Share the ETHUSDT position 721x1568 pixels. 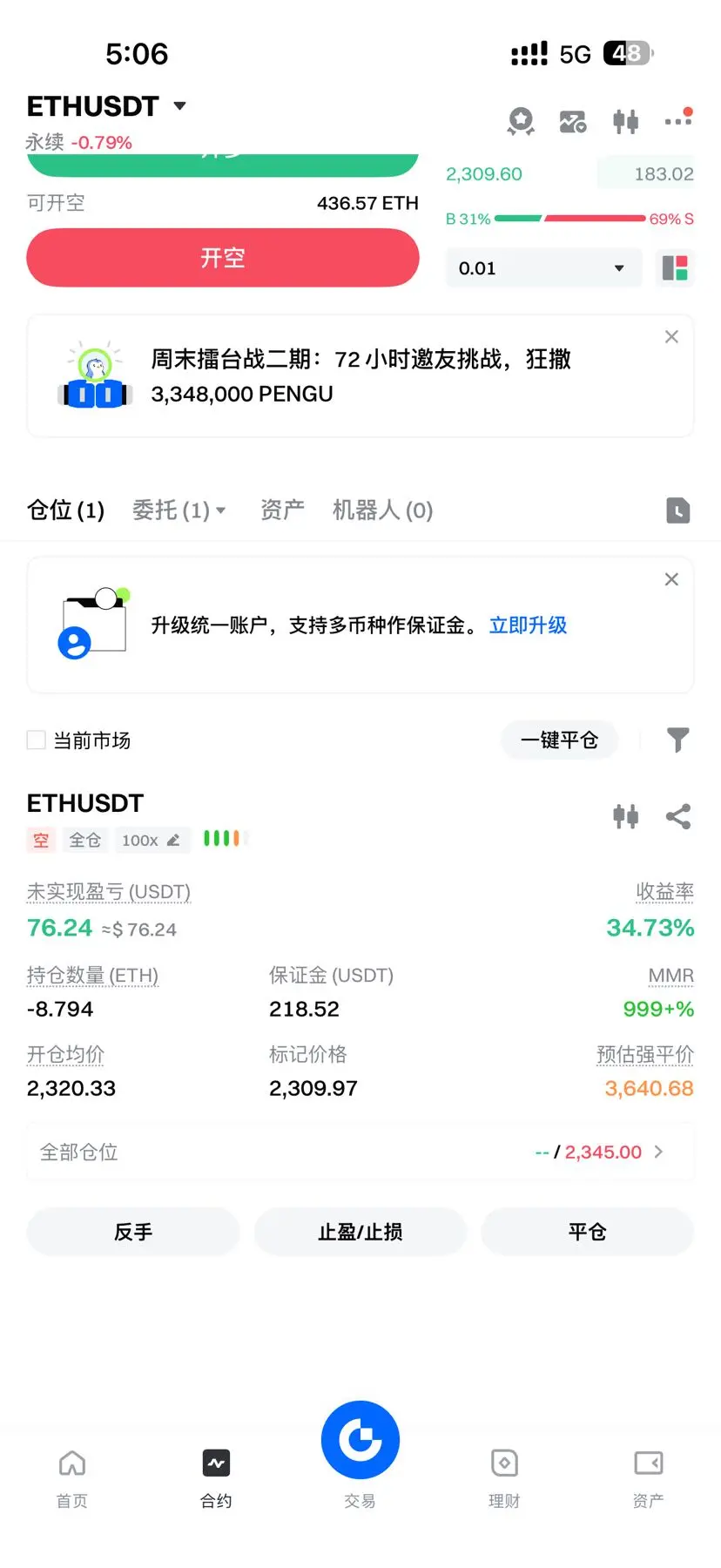tap(677, 816)
